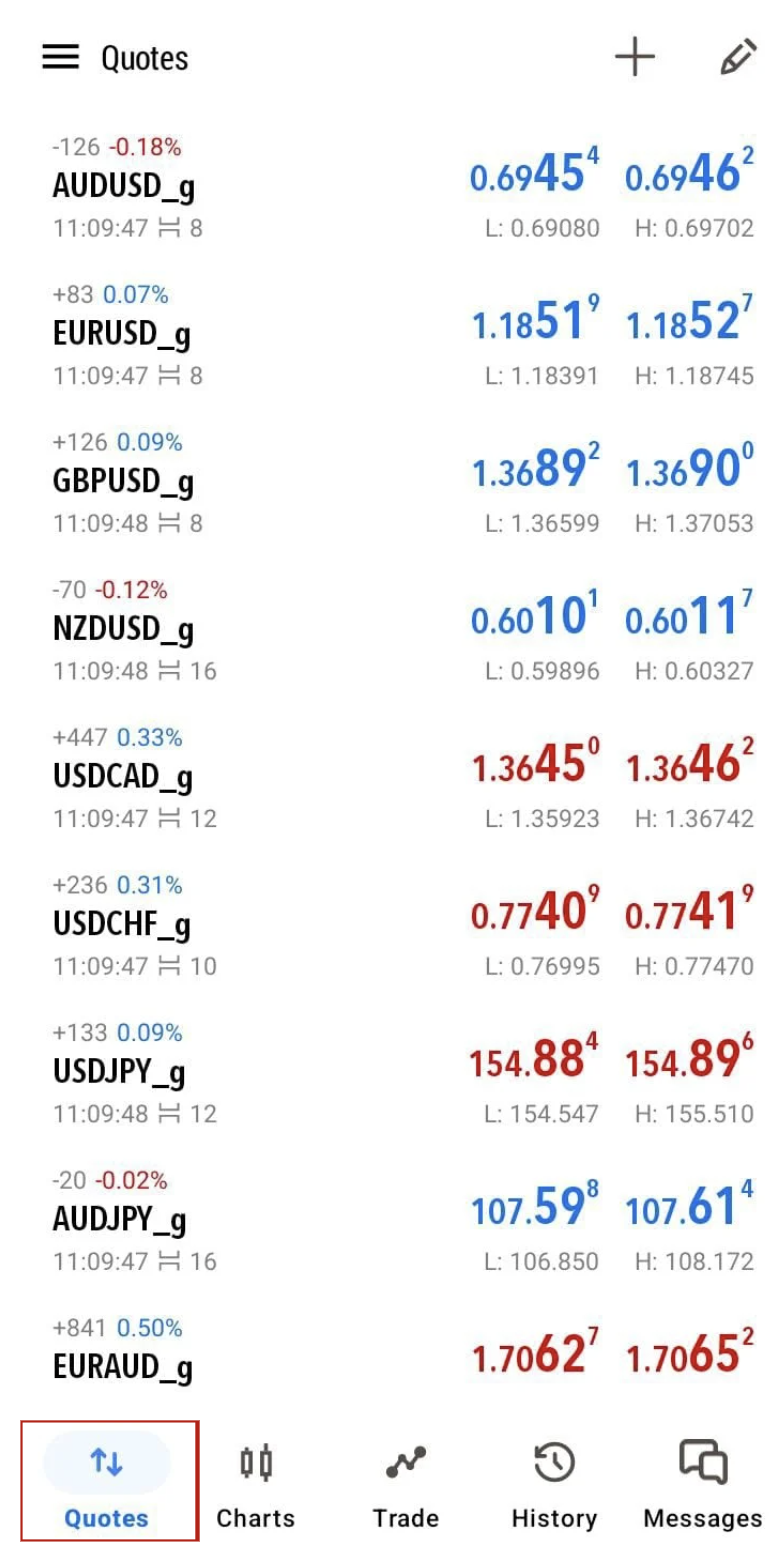Open USDJPY_g symbol options
Viewport: 784px width, 1560px height.
tap(392, 1072)
